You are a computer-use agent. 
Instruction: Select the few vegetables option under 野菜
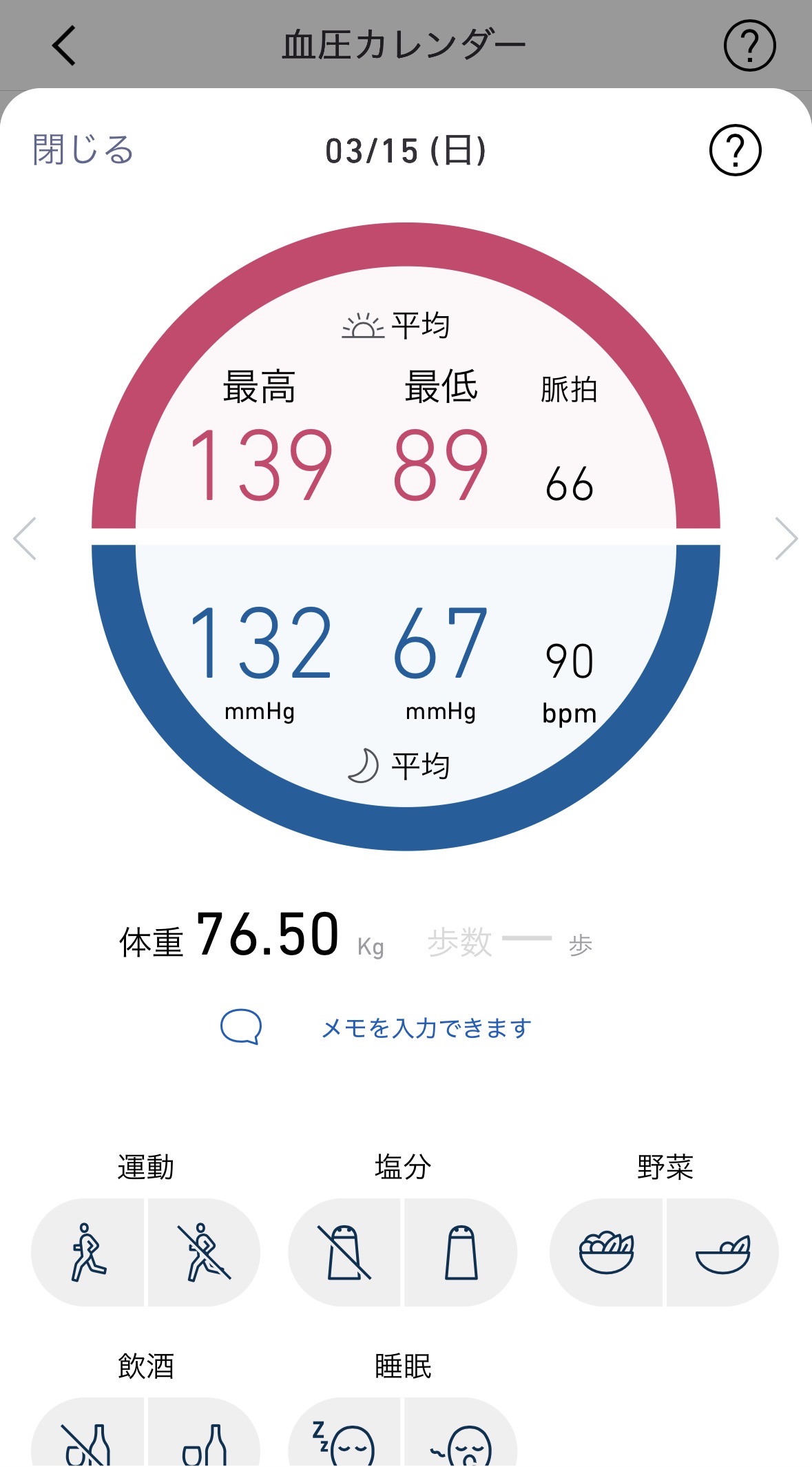click(722, 1252)
